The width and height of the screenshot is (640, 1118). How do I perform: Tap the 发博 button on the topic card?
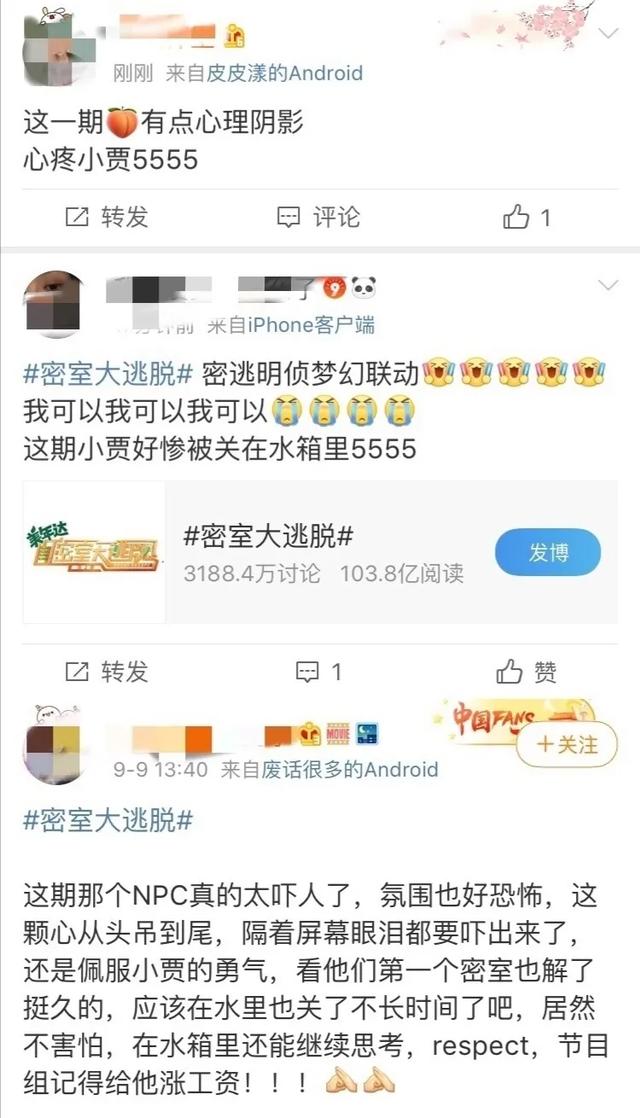point(548,552)
